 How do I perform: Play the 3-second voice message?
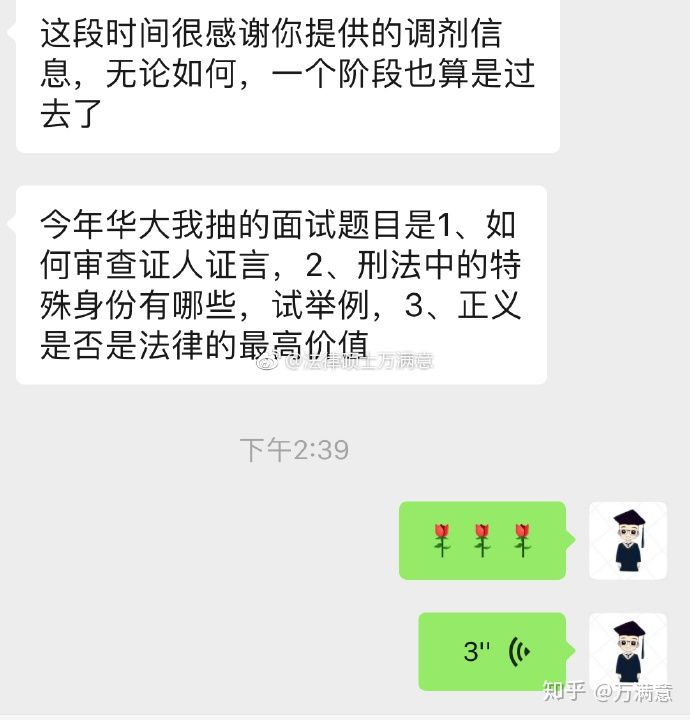tap(492, 651)
